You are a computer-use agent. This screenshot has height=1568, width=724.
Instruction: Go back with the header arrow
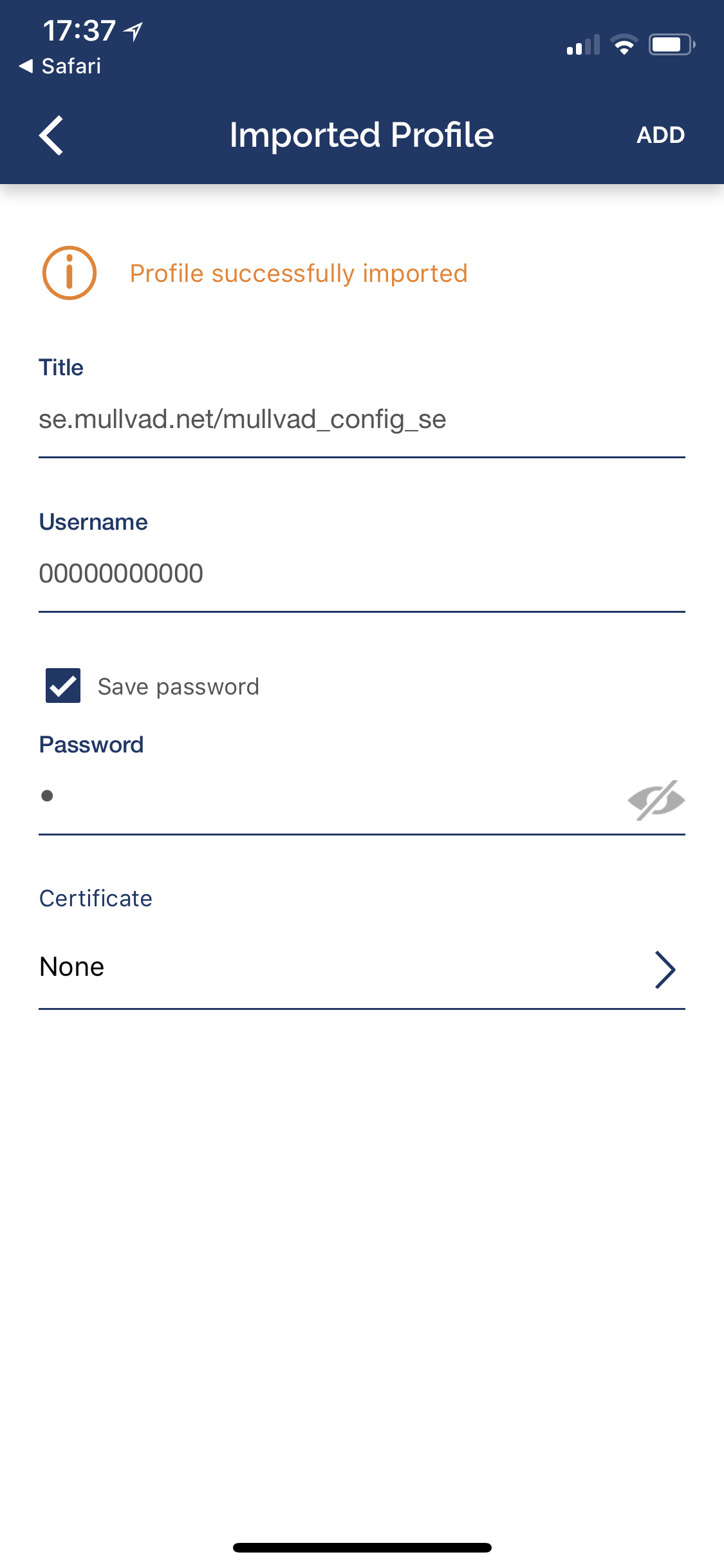pyautogui.click(x=51, y=135)
